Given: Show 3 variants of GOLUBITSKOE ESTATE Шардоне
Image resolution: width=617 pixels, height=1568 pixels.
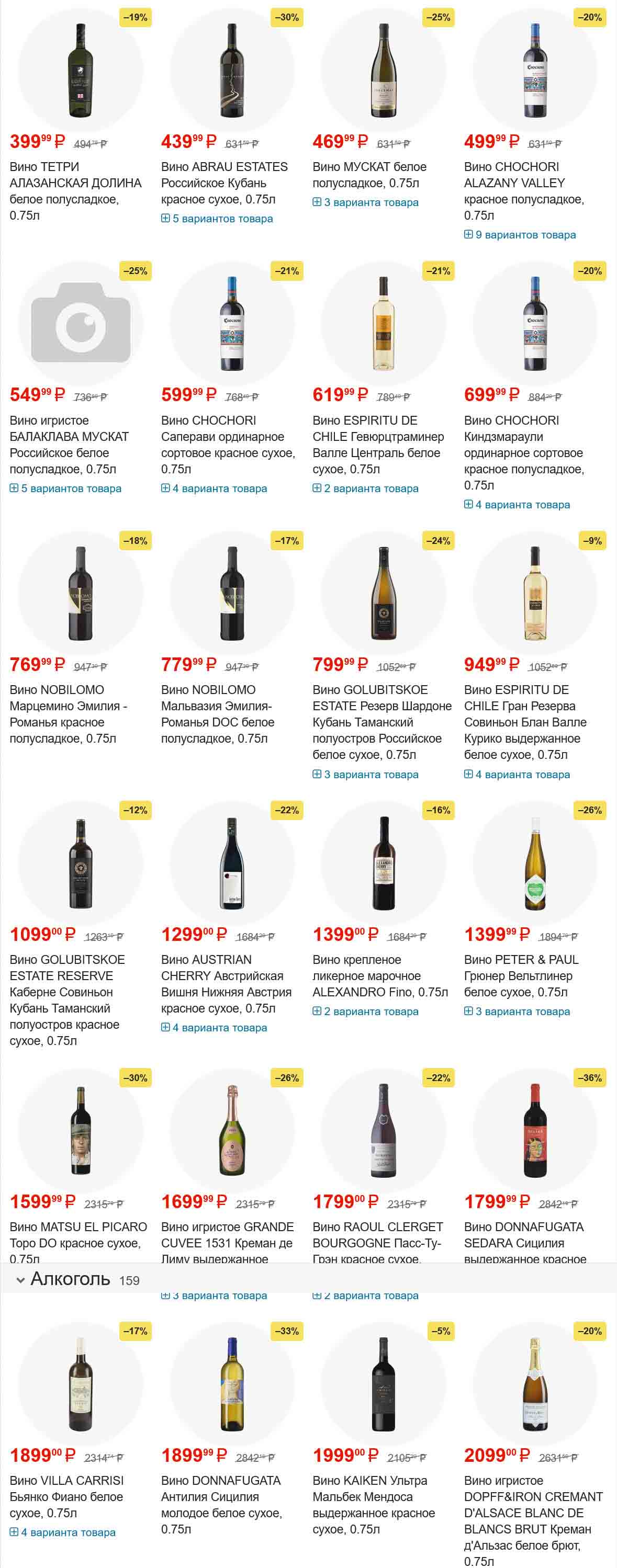Looking at the screenshot, I should 365,774.
